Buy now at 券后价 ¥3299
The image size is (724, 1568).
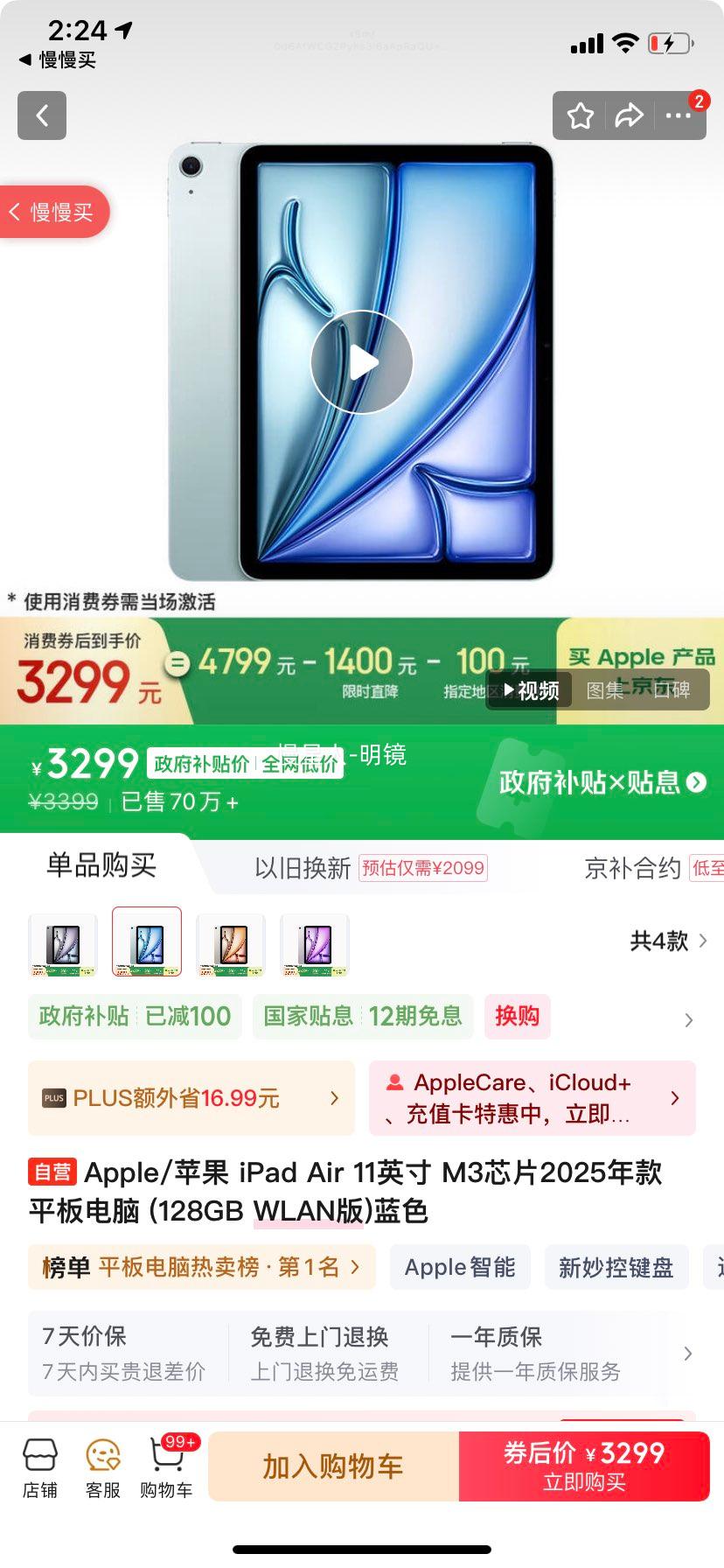point(584,1466)
